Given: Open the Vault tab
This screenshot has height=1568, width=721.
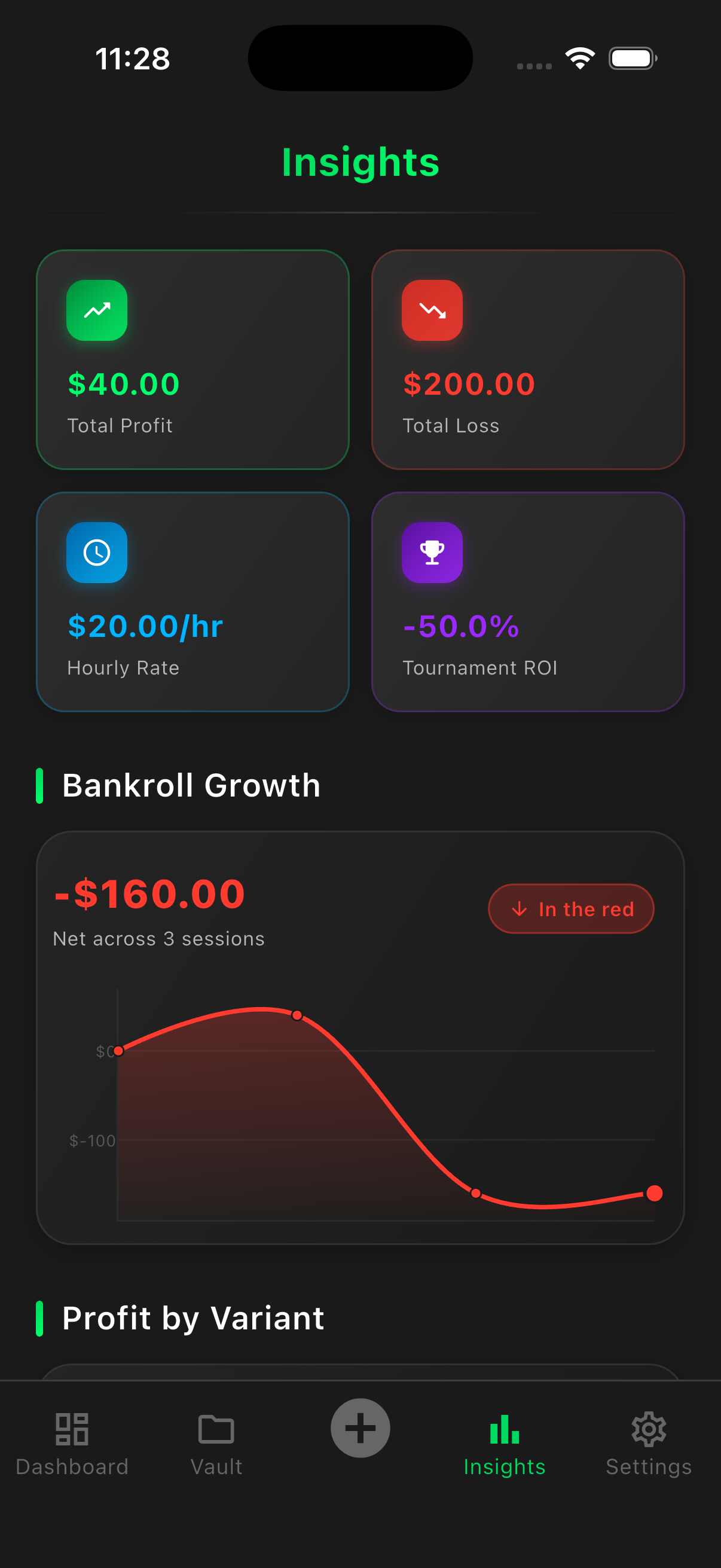Looking at the screenshot, I should click(216, 1442).
